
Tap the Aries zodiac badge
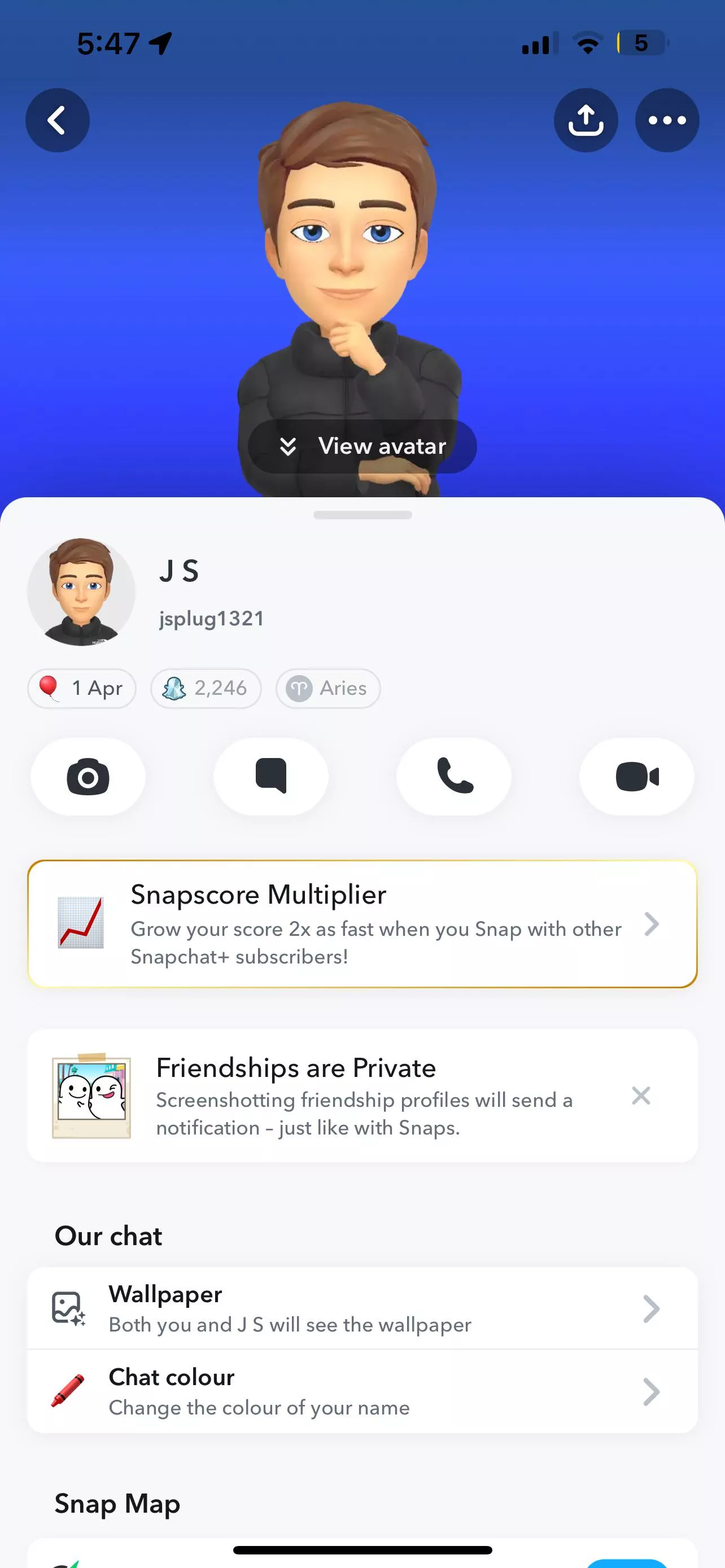point(328,689)
